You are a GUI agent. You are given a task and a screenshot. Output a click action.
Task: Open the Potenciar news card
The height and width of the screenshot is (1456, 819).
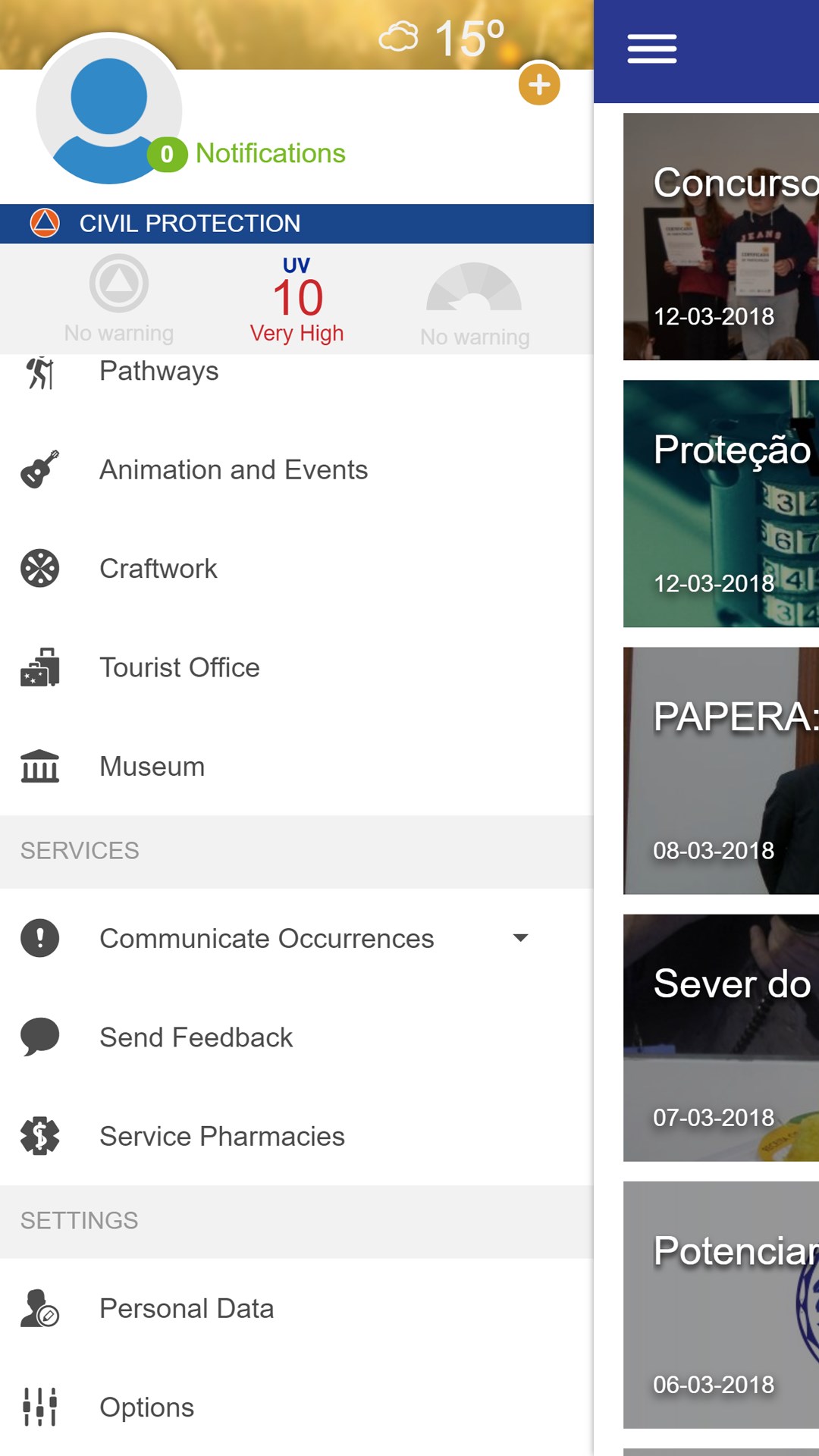click(x=720, y=1304)
